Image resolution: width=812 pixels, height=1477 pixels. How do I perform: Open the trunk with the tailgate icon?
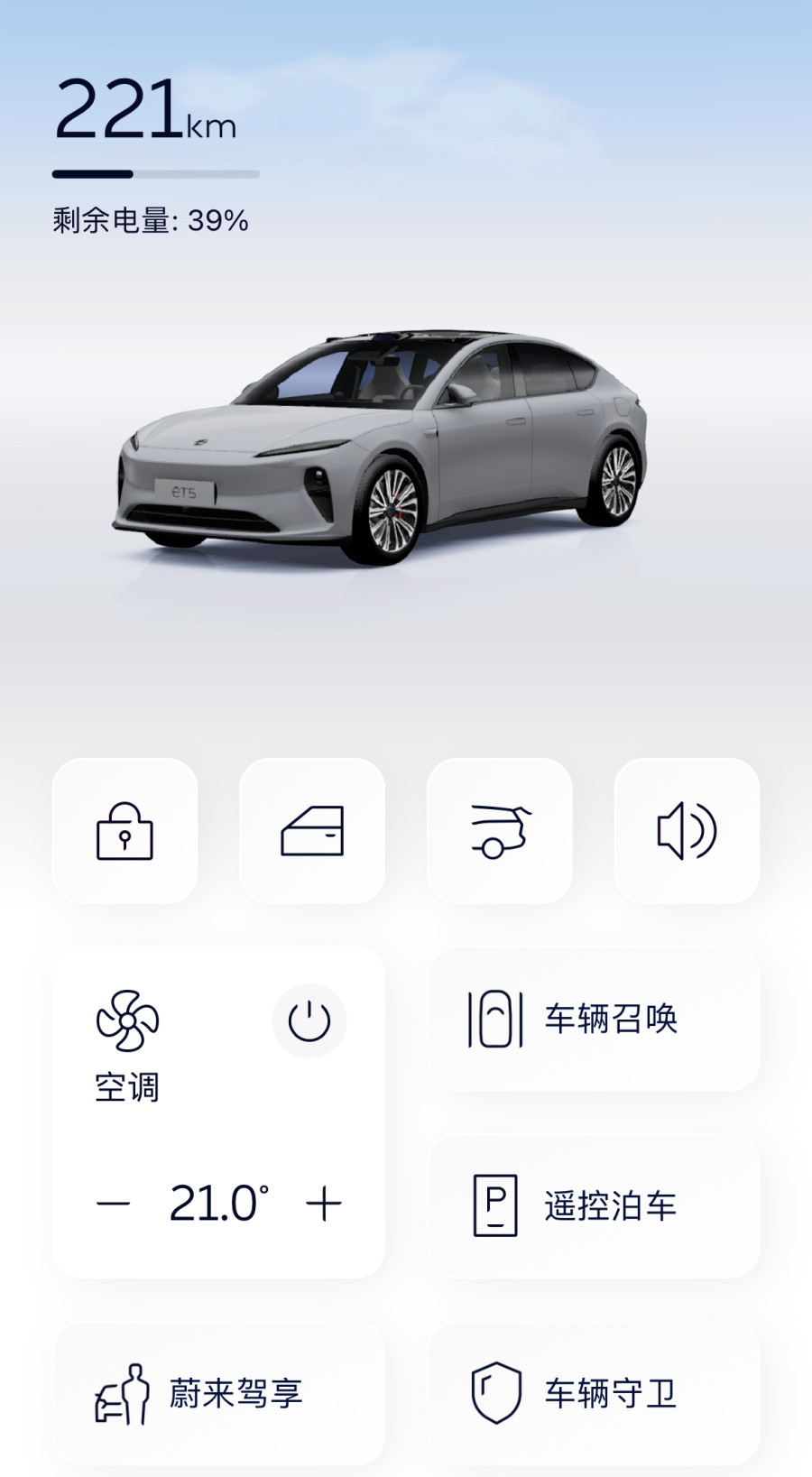[x=500, y=831]
